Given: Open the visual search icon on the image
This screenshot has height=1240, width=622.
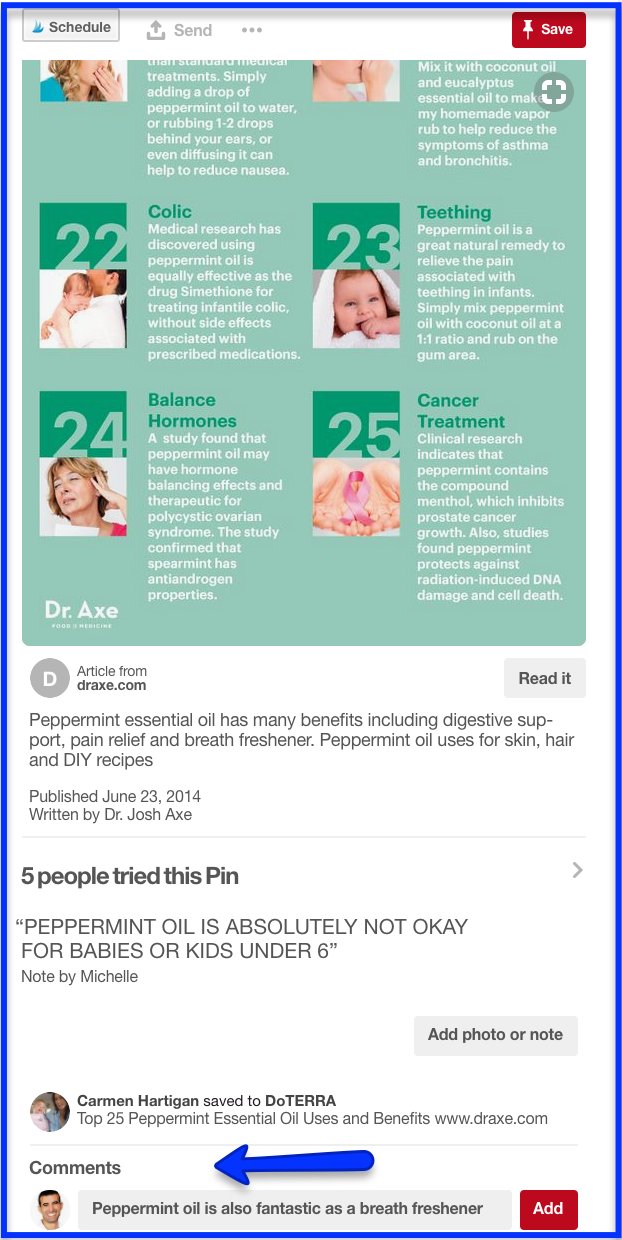Looking at the screenshot, I should point(554,93).
